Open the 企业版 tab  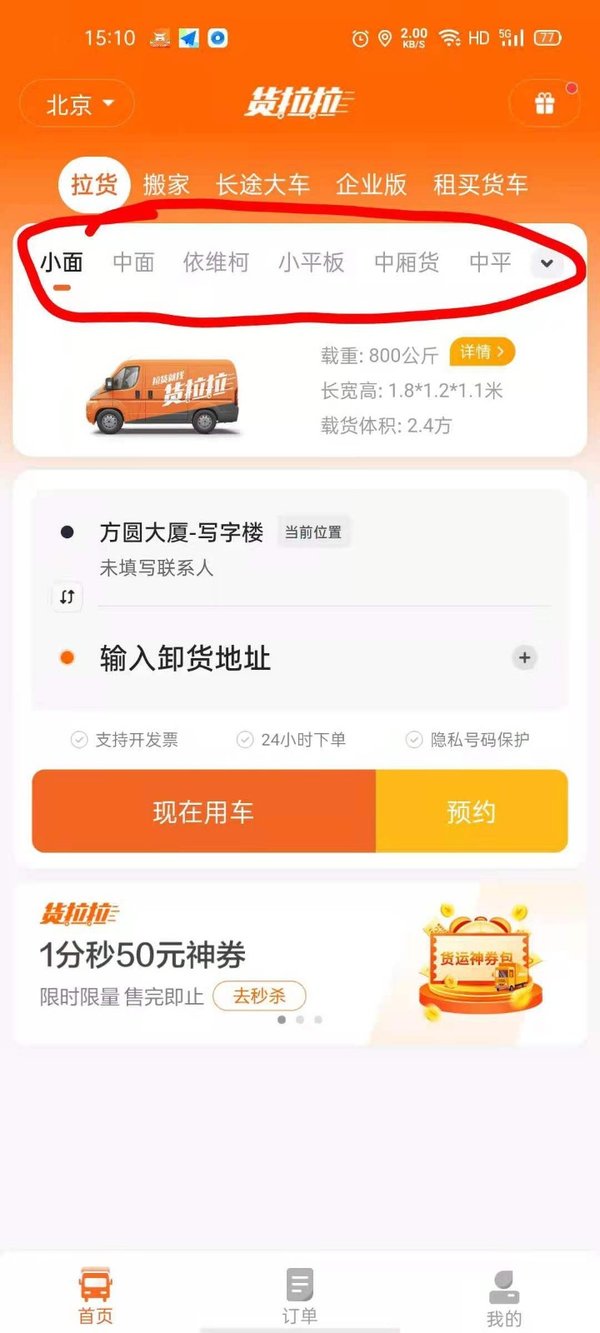[371, 185]
